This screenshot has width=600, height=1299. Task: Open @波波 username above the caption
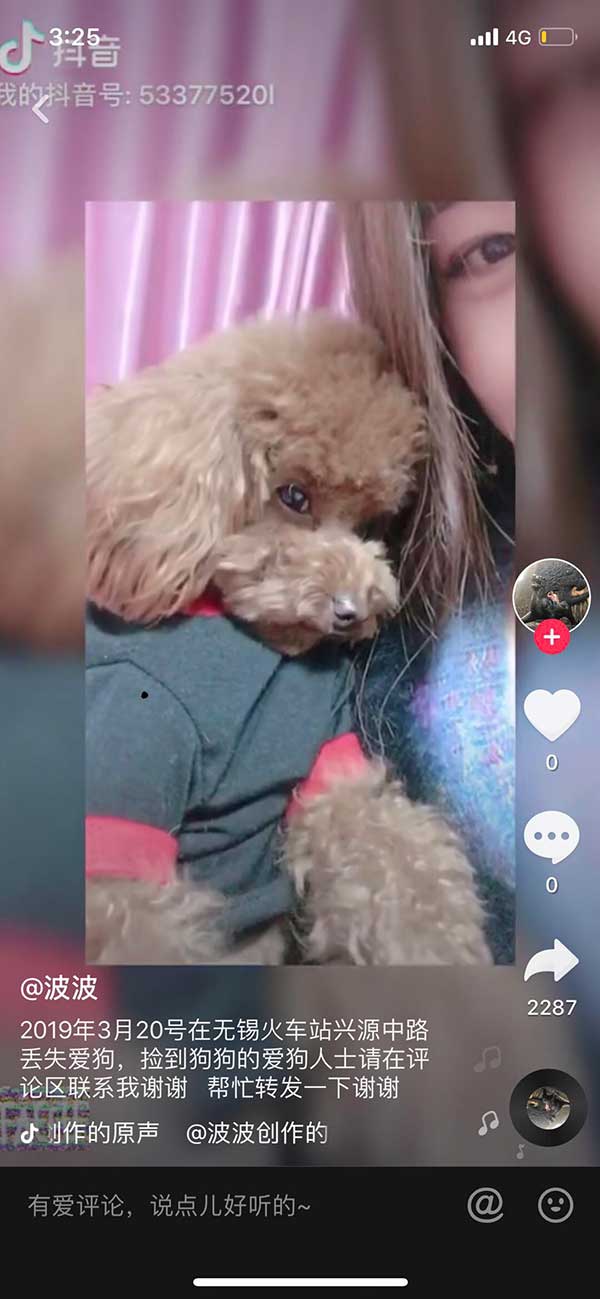point(59,988)
